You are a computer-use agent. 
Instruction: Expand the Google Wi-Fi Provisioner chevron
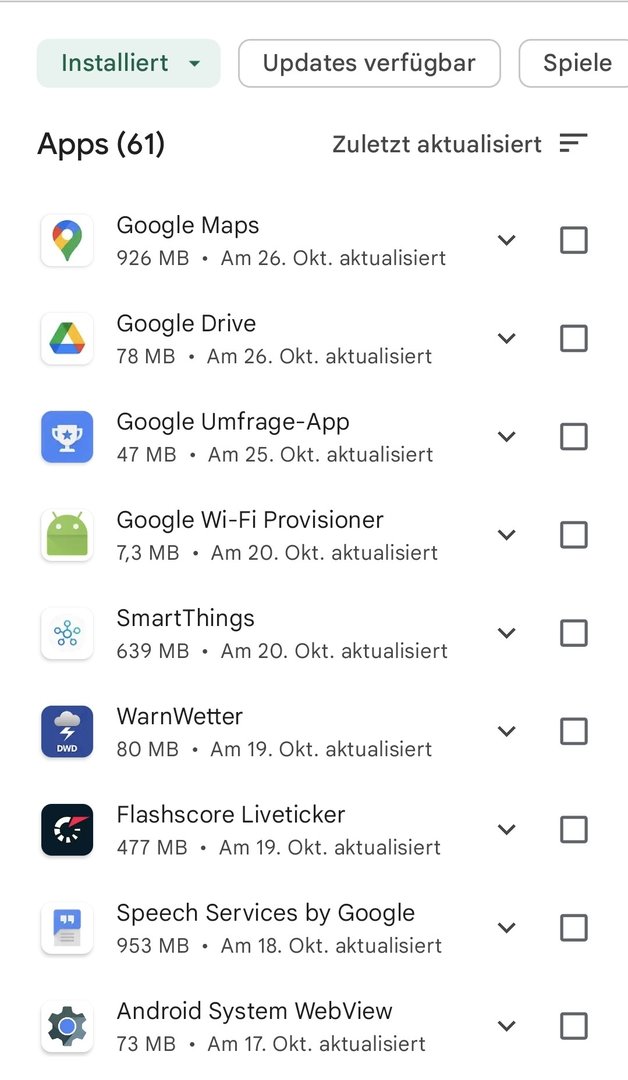point(507,535)
